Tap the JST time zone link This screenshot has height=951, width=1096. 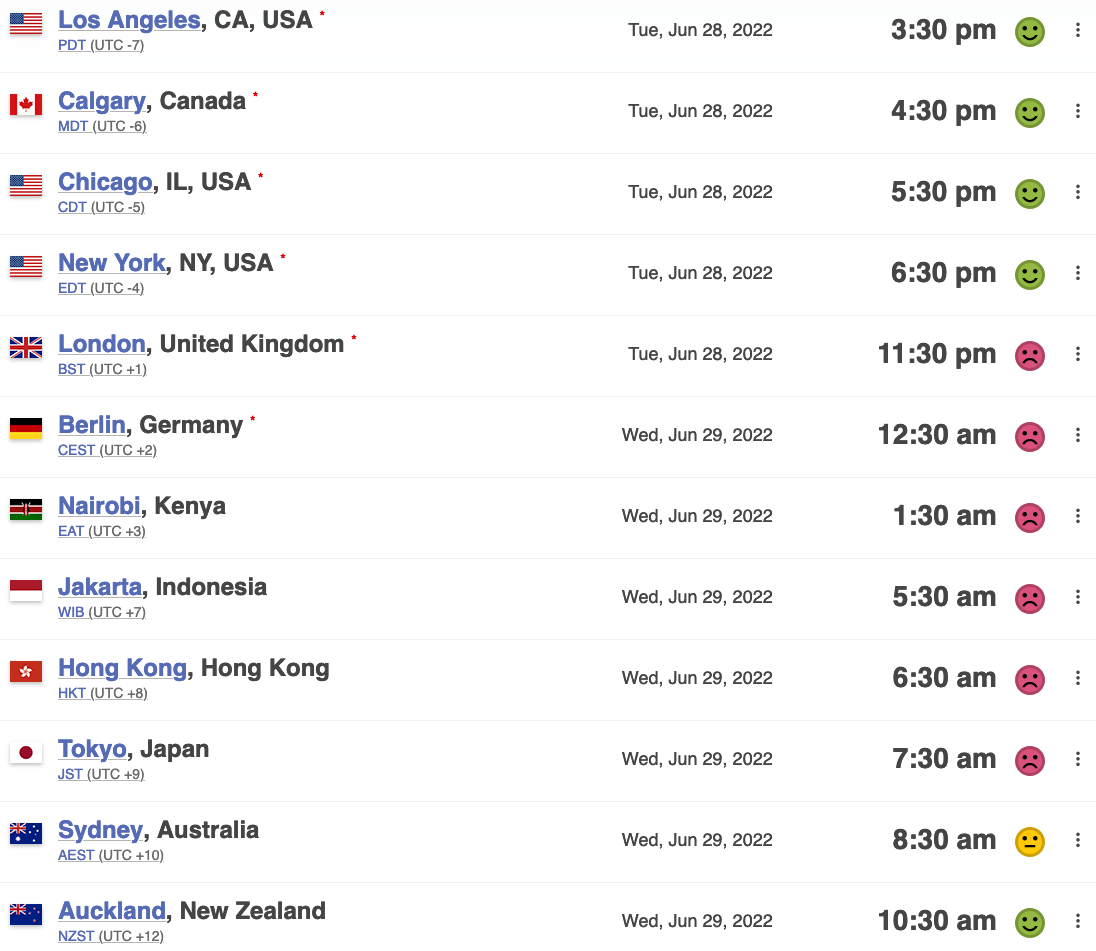pyautogui.click(x=71, y=775)
